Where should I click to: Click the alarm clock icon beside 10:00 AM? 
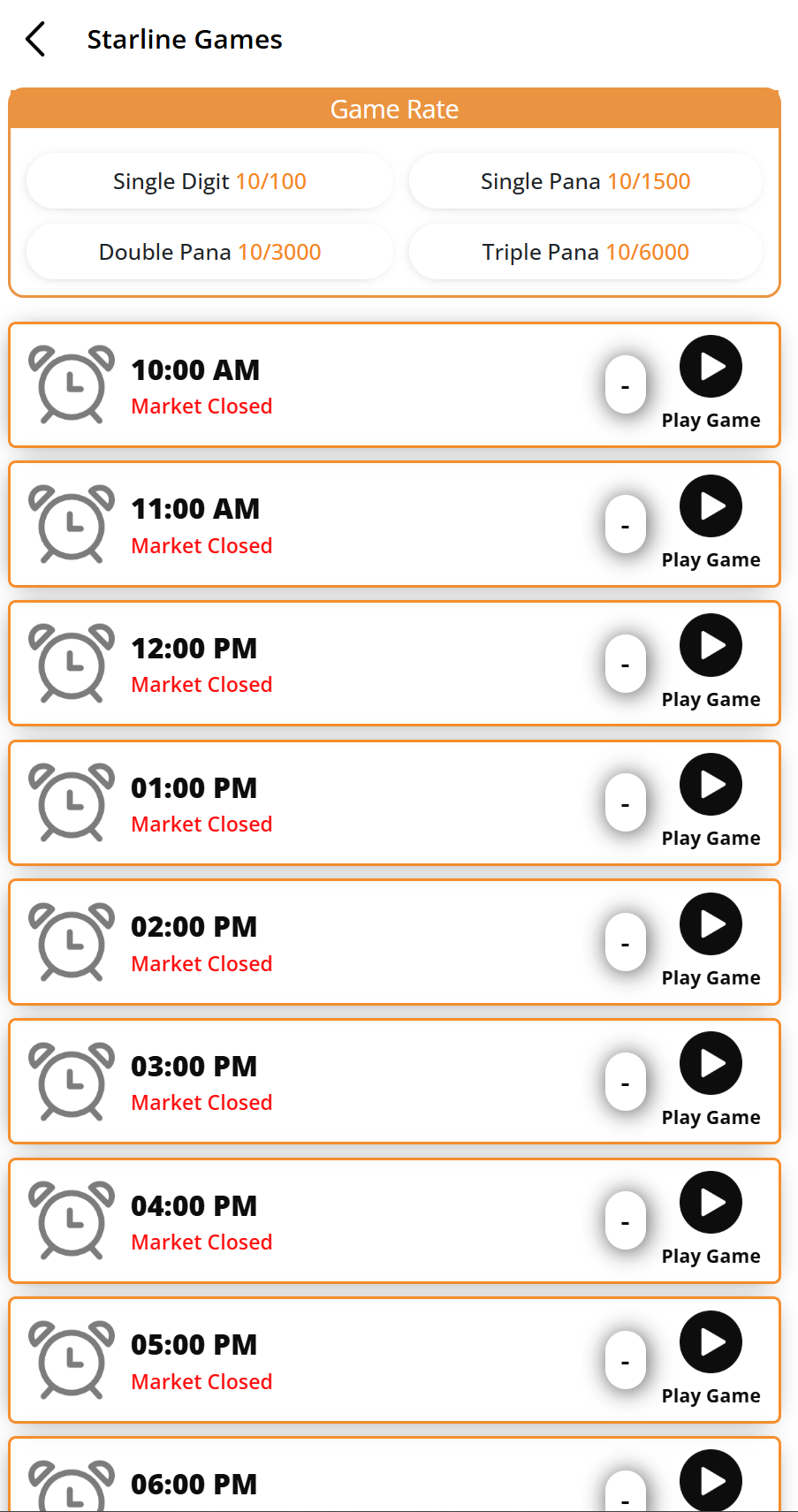coord(71,385)
